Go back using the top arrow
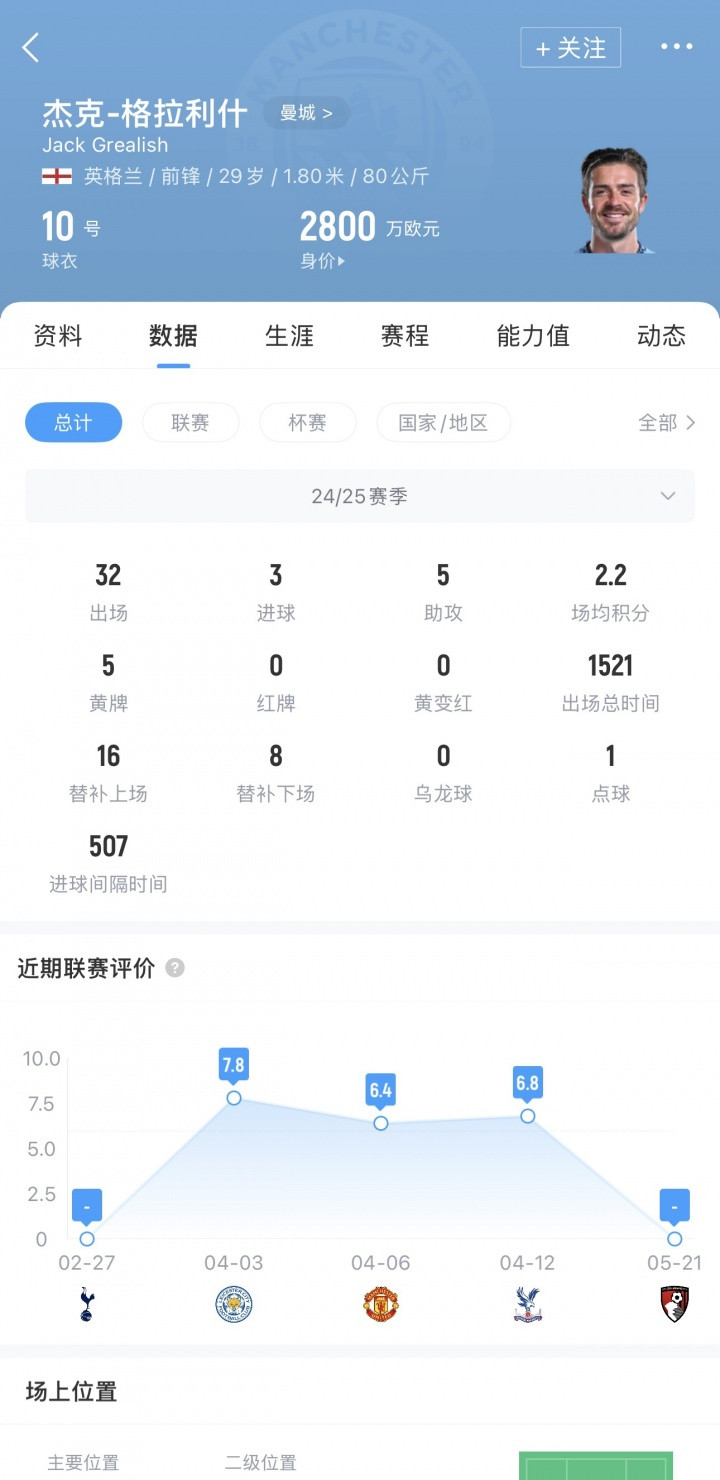This screenshot has width=720, height=1480. [x=31, y=47]
